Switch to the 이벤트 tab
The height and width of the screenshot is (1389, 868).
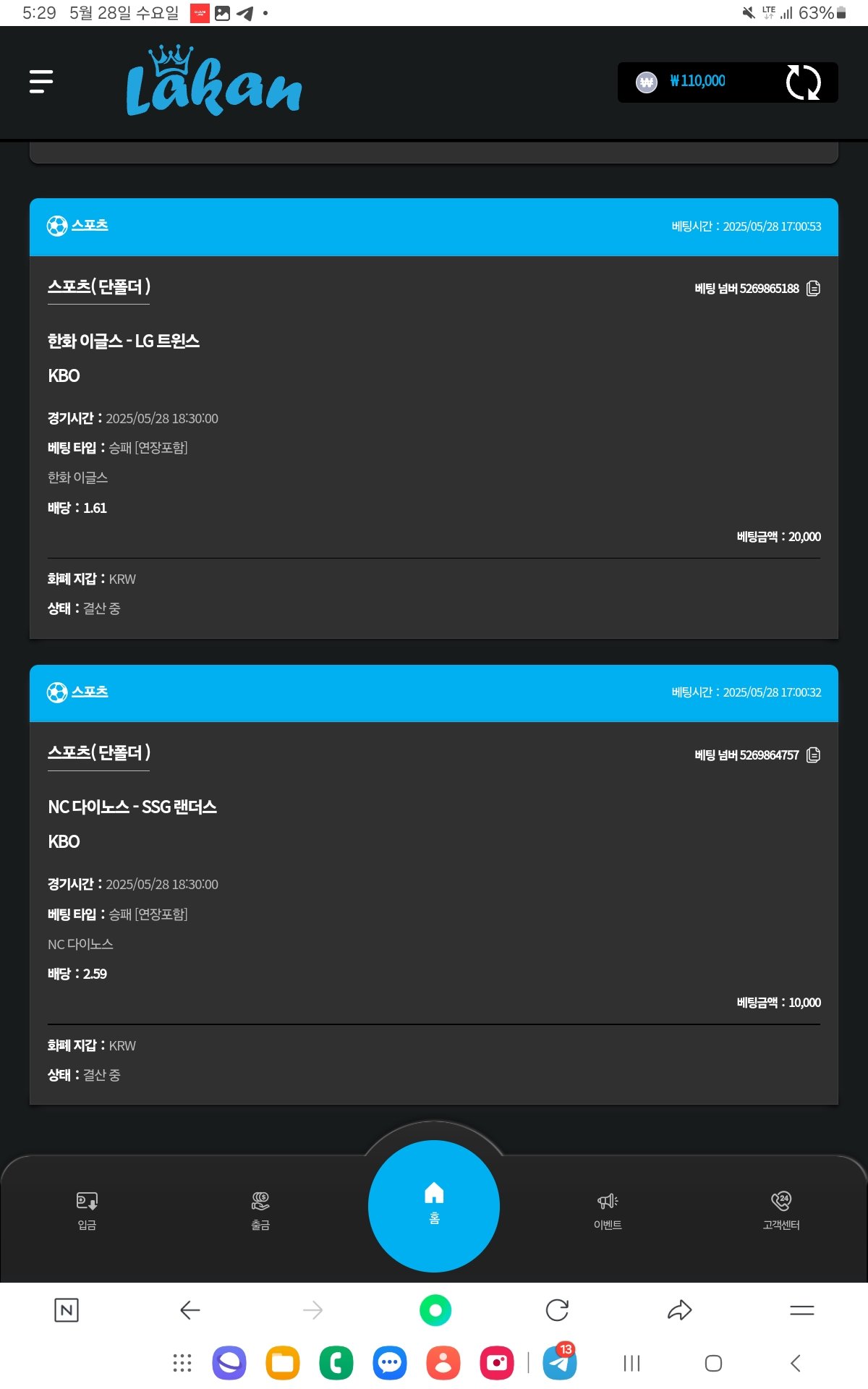click(608, 1210)
